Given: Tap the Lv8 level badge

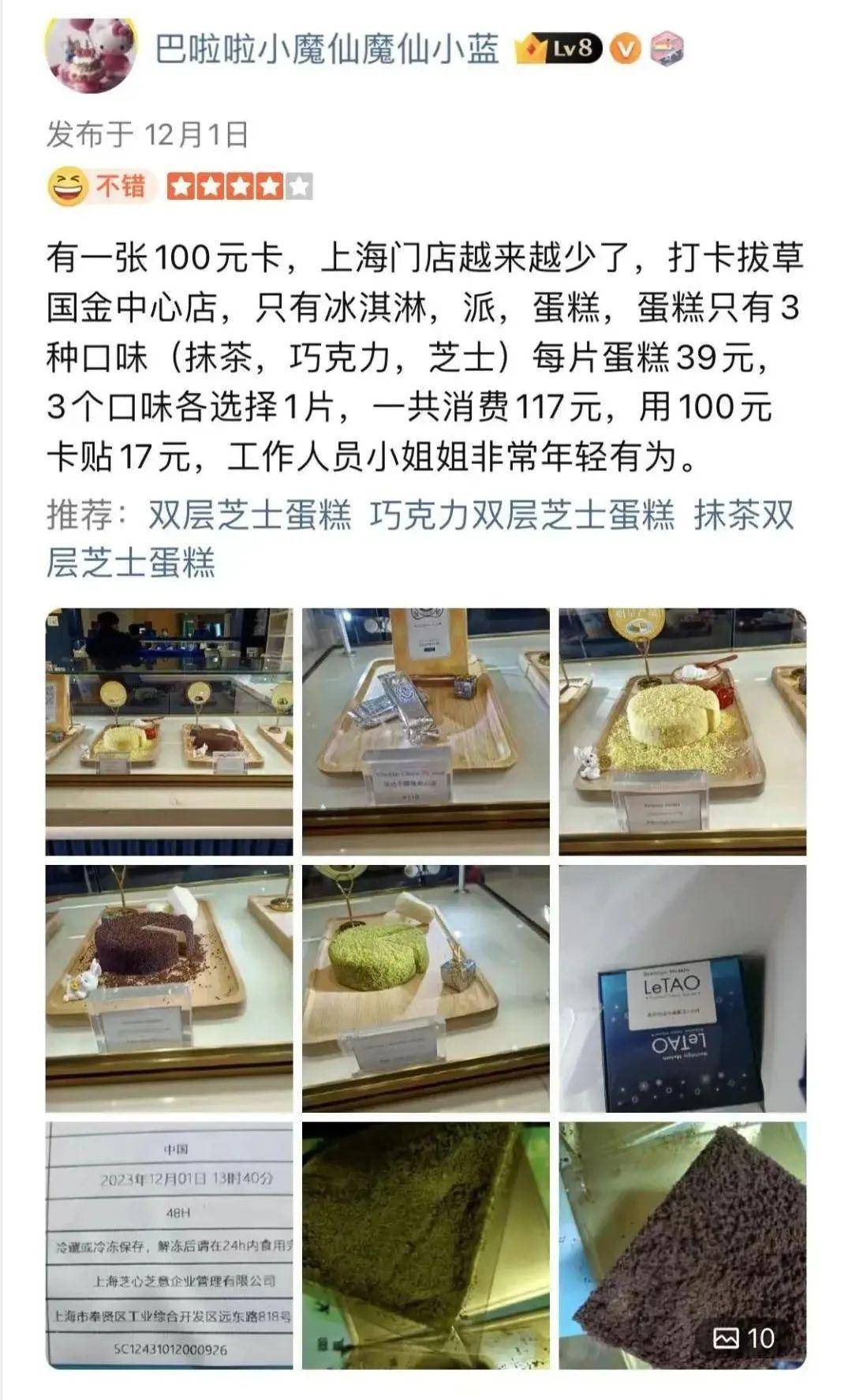Looking at the screenshot, I should [560, 50].
